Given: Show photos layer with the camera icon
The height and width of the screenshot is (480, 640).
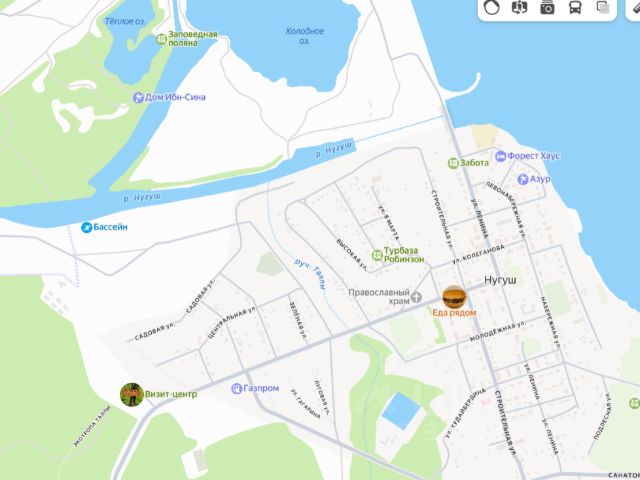Looking at the screenshot, I should point(547,8).
